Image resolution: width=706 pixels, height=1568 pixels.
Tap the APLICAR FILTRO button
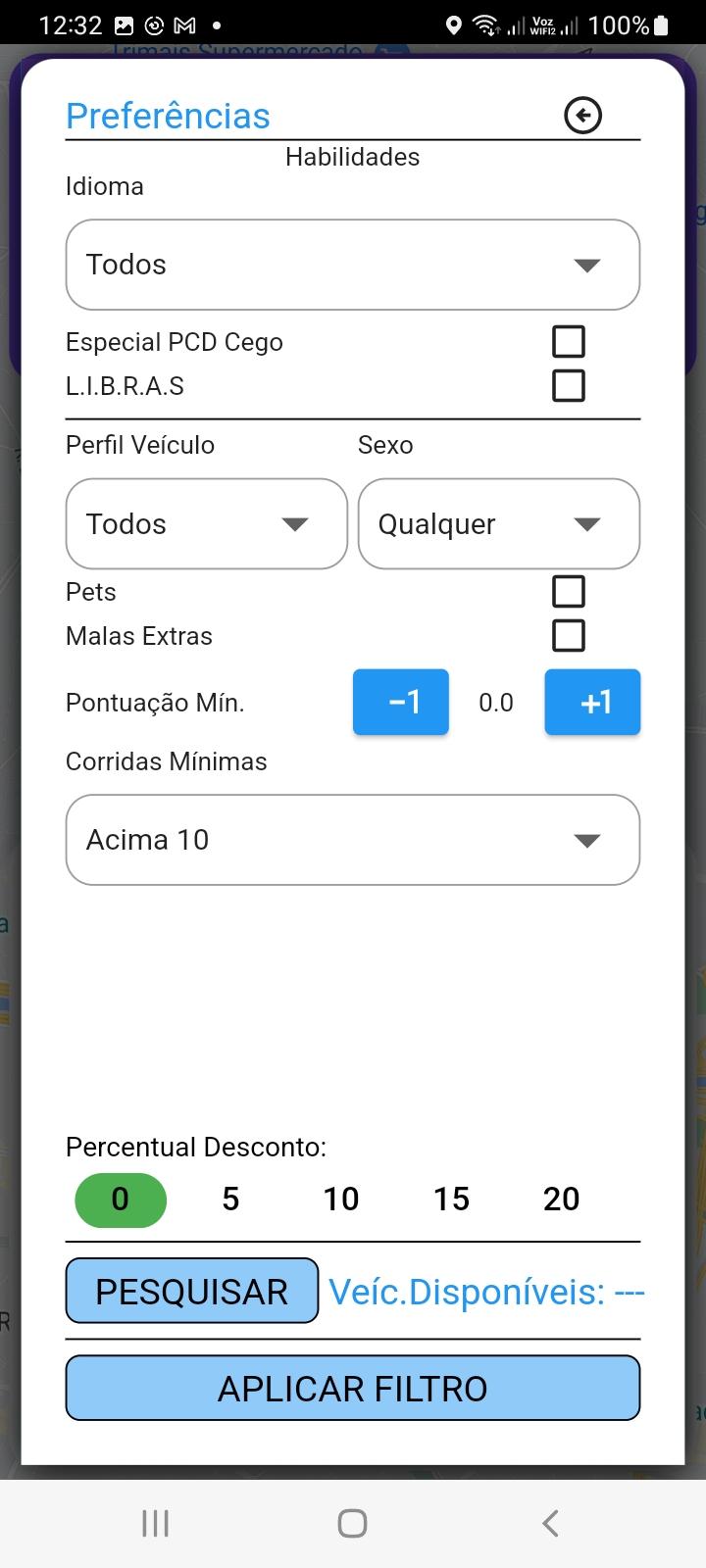353,1388
